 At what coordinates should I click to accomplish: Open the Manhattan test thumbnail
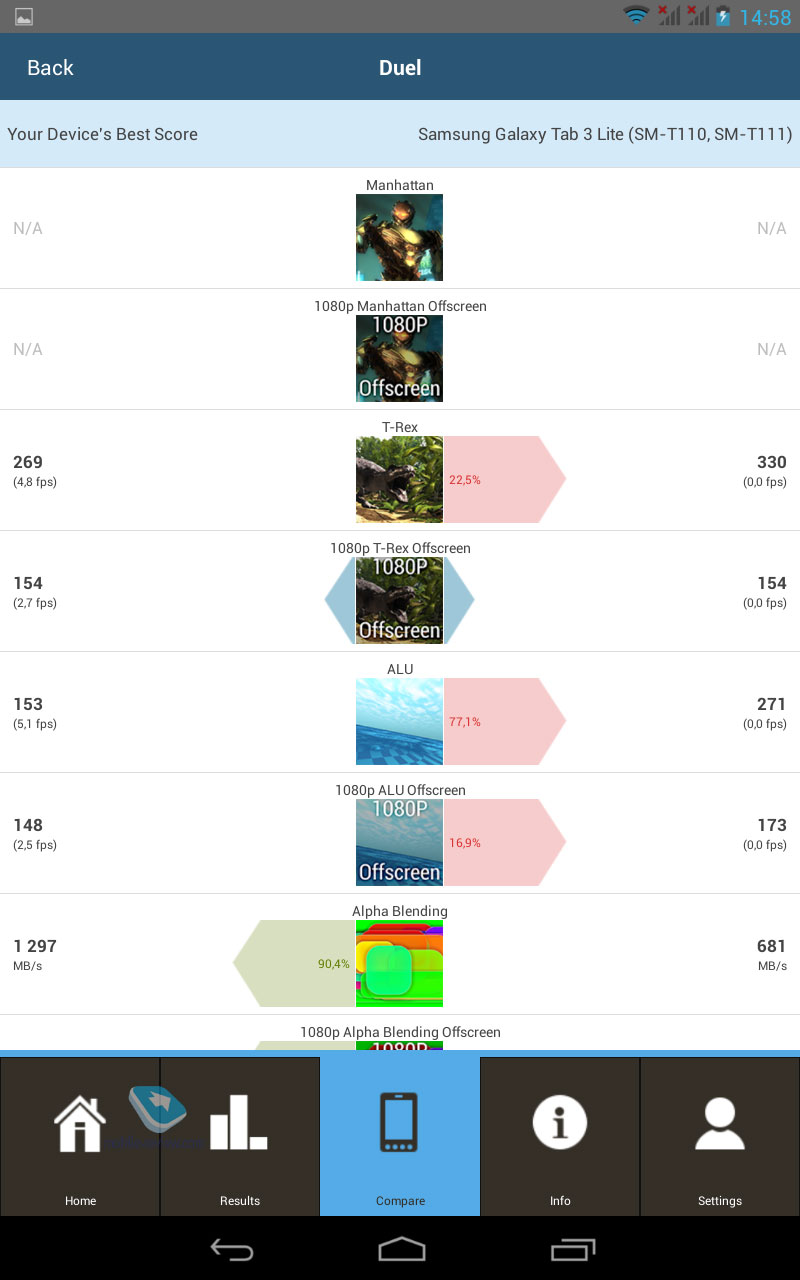pyautogui.click(x=399, y=237)
